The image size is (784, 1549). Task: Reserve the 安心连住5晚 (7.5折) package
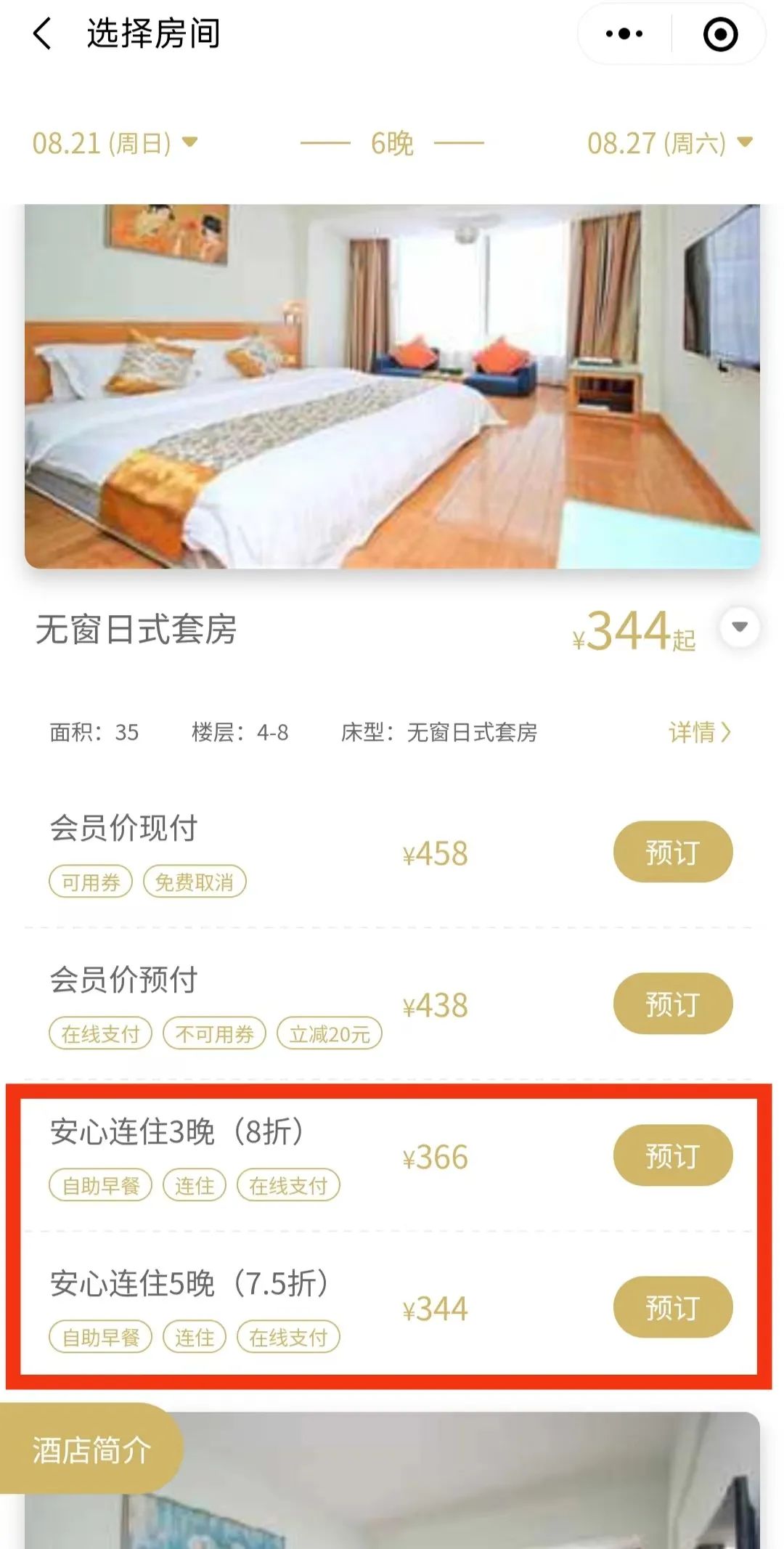672,1307
